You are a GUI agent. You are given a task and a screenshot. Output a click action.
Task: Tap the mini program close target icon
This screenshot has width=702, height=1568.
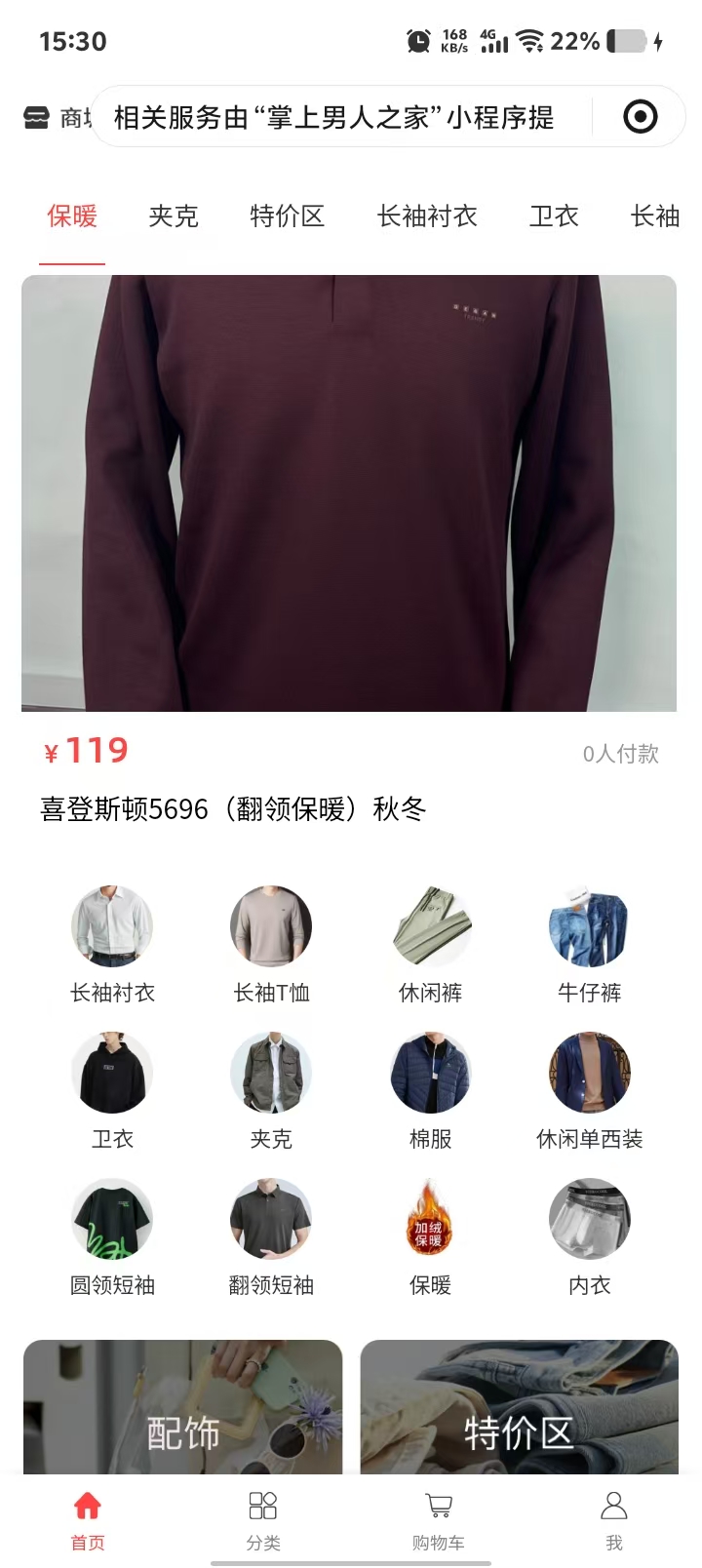(640, 117)
